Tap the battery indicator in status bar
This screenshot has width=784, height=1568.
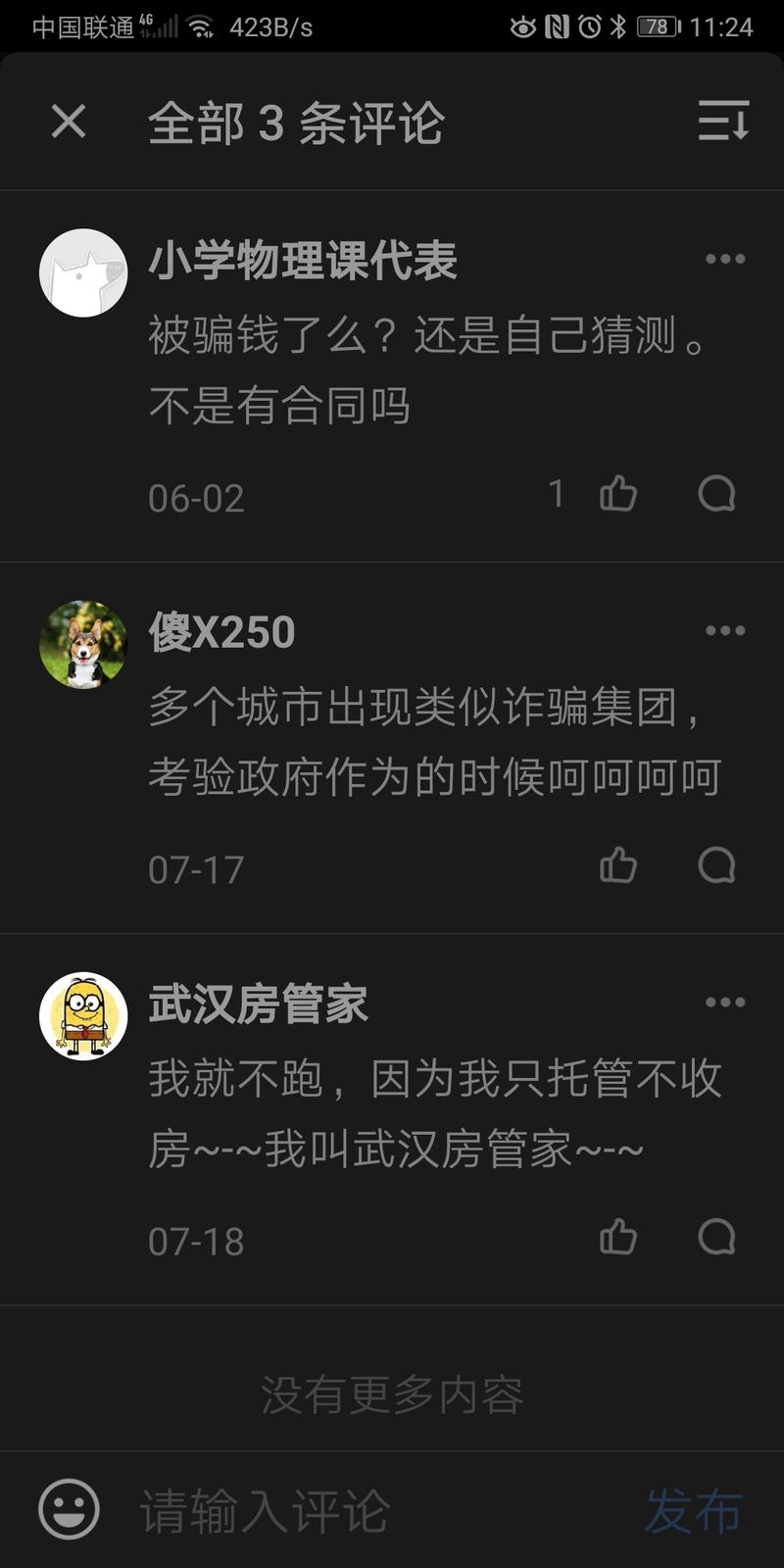click(x=655, y=26)
